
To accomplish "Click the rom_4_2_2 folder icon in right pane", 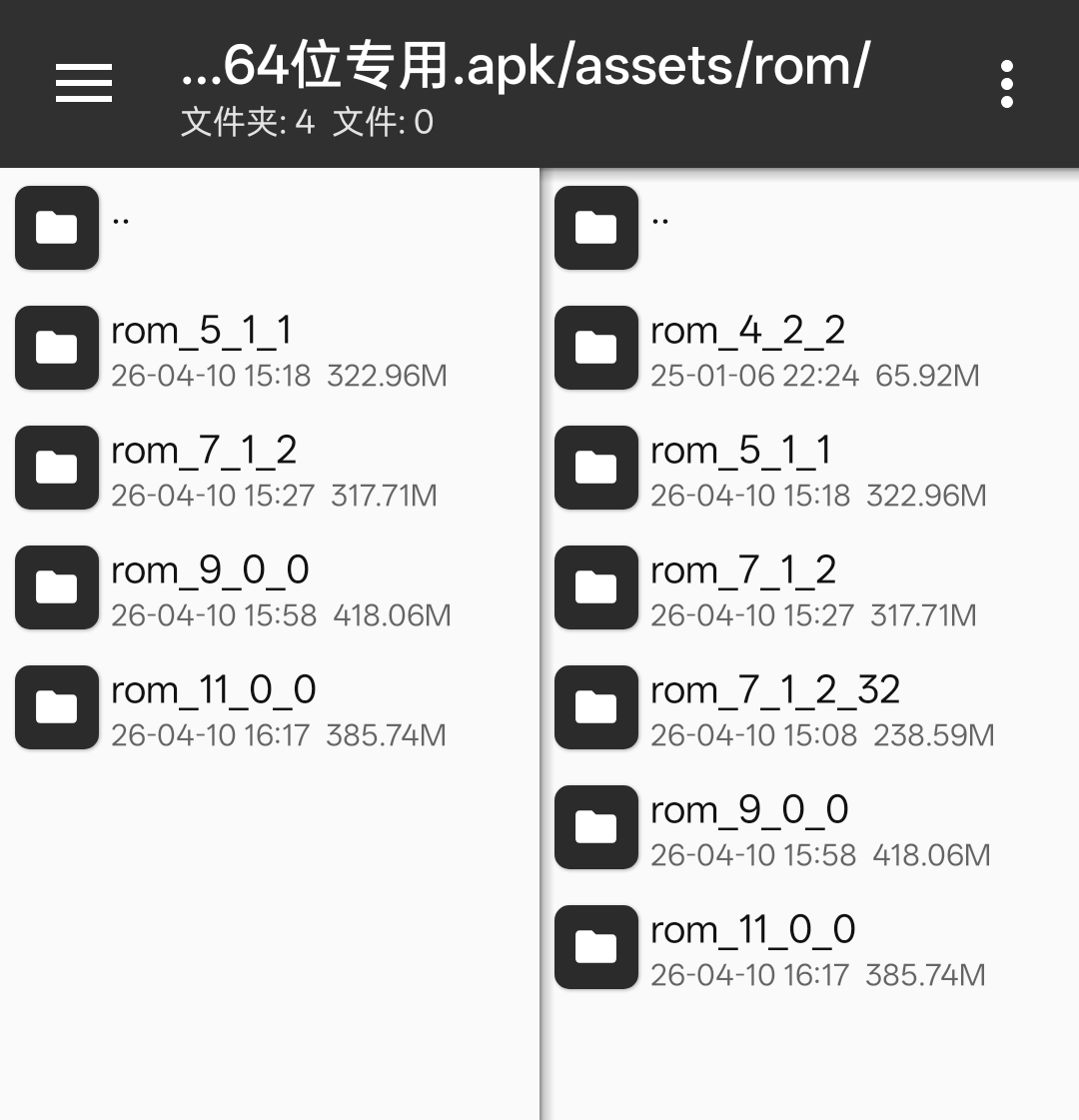I will click(595, 348).
